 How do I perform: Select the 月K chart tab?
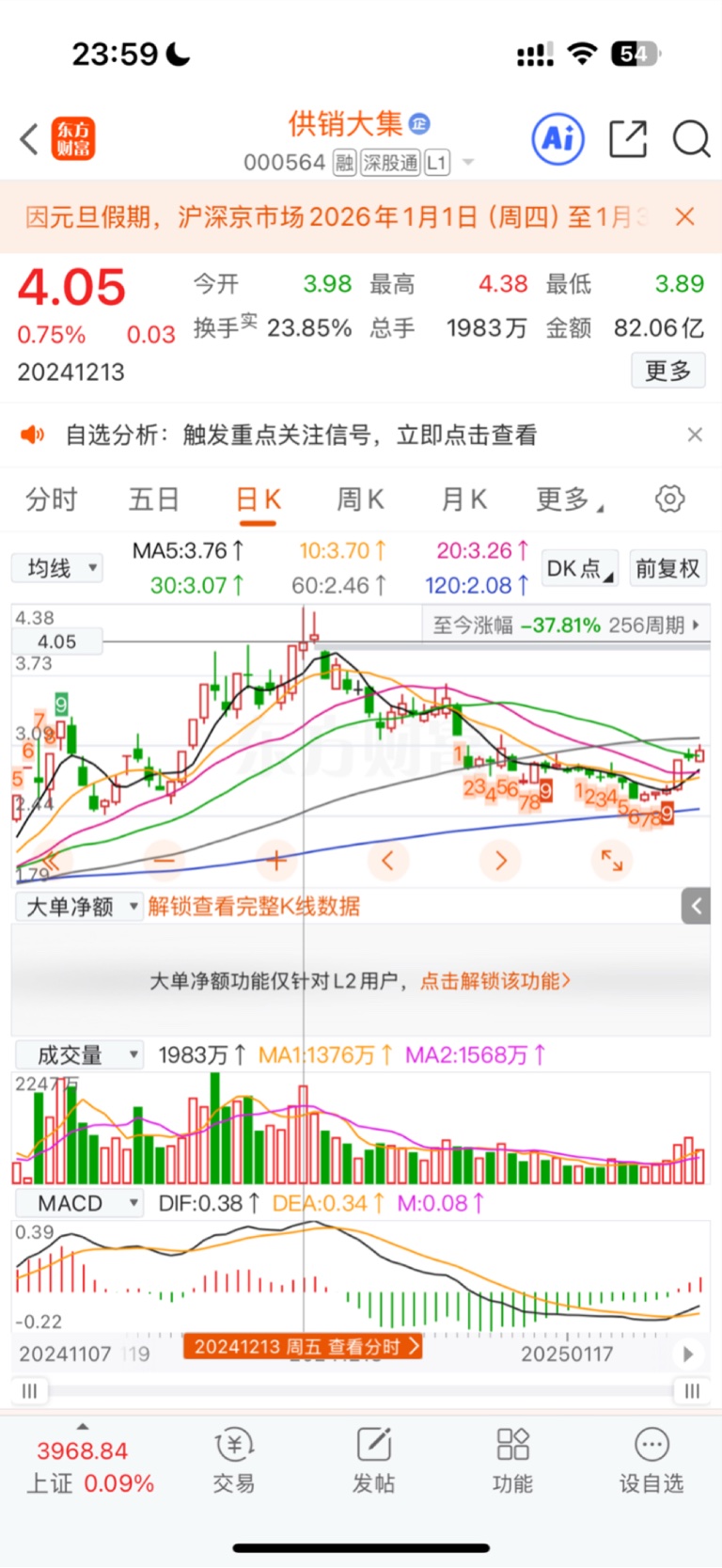point(464,499)
